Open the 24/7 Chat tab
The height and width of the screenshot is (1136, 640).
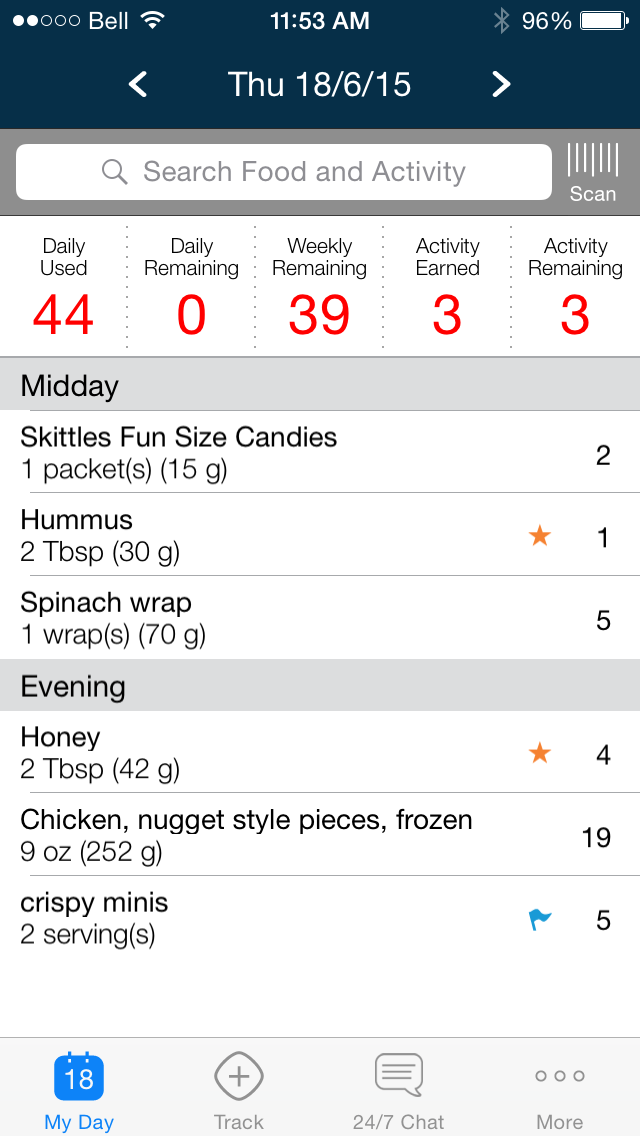point(399,1087)
